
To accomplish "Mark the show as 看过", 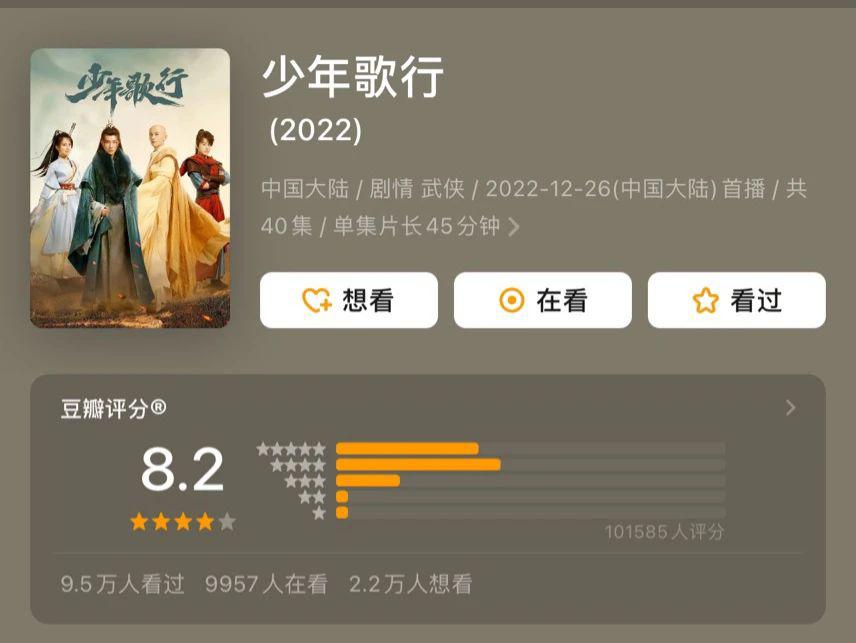I will click(736, 300).
